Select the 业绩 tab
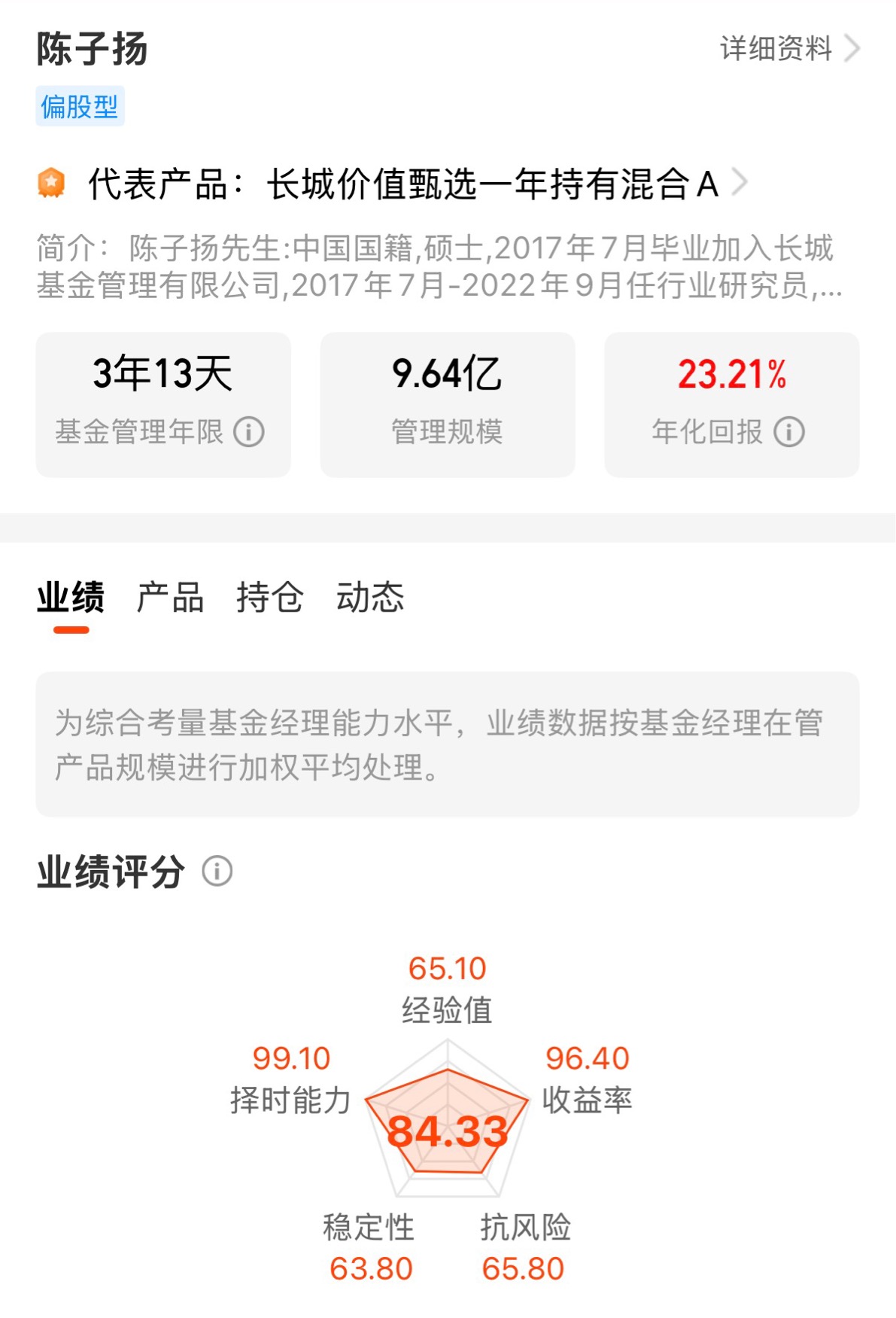Screen dimensions: 896x1318 71,598
